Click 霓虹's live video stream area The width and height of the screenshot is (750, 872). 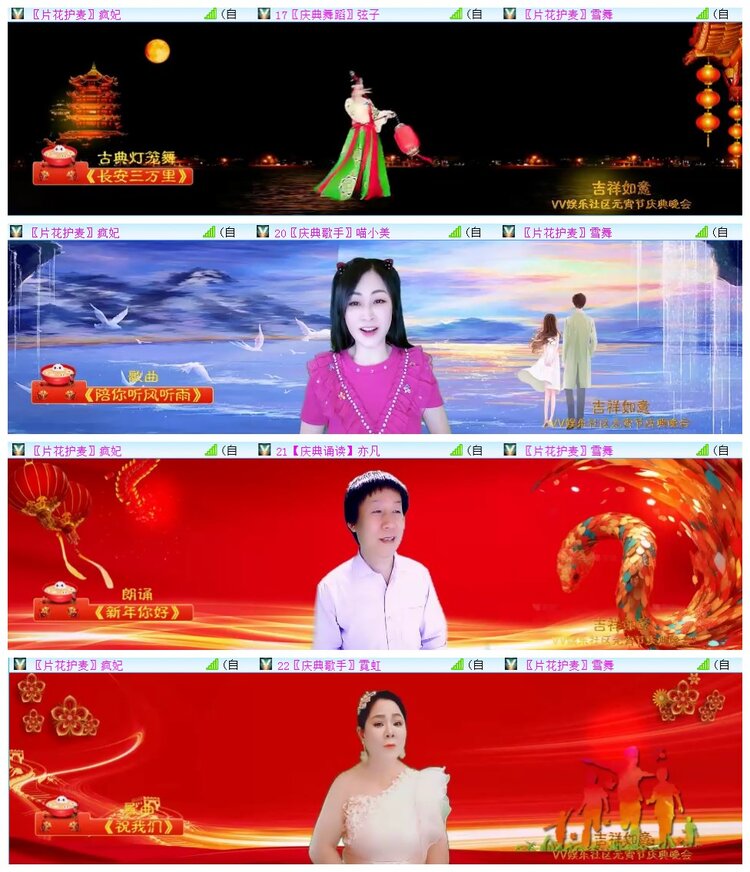coord(375,780)
